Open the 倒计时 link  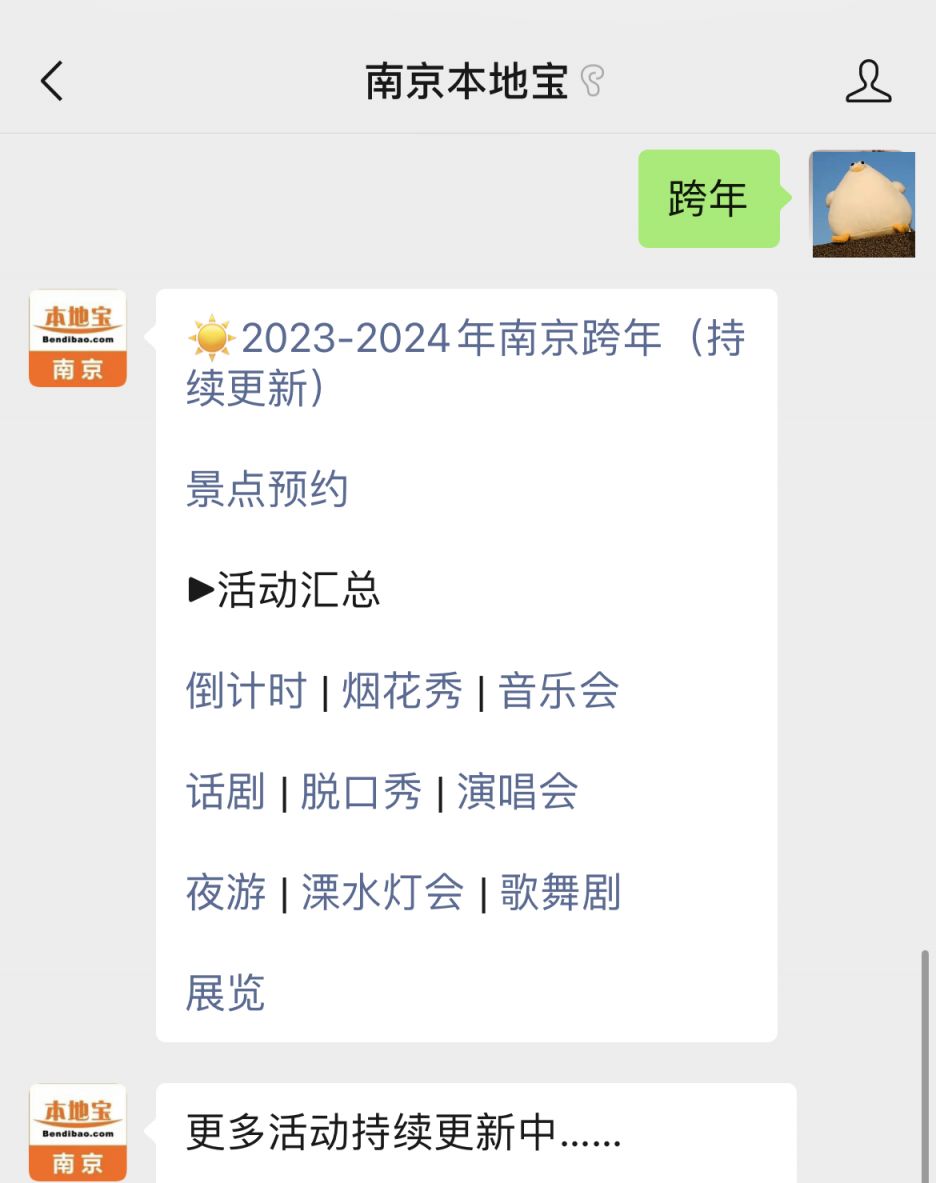246,691
